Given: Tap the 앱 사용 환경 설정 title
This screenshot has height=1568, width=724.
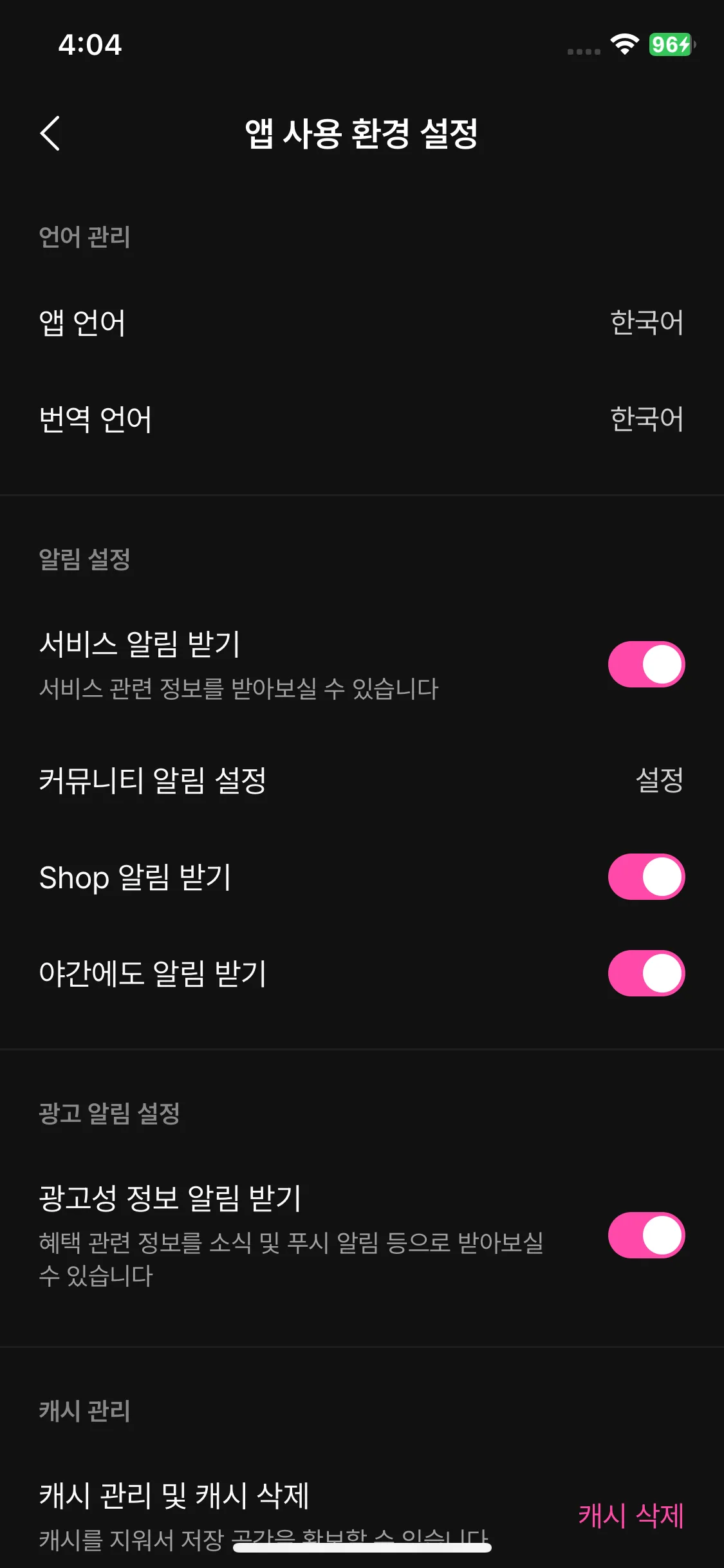Looking at the screenshot, I should 362,133.
